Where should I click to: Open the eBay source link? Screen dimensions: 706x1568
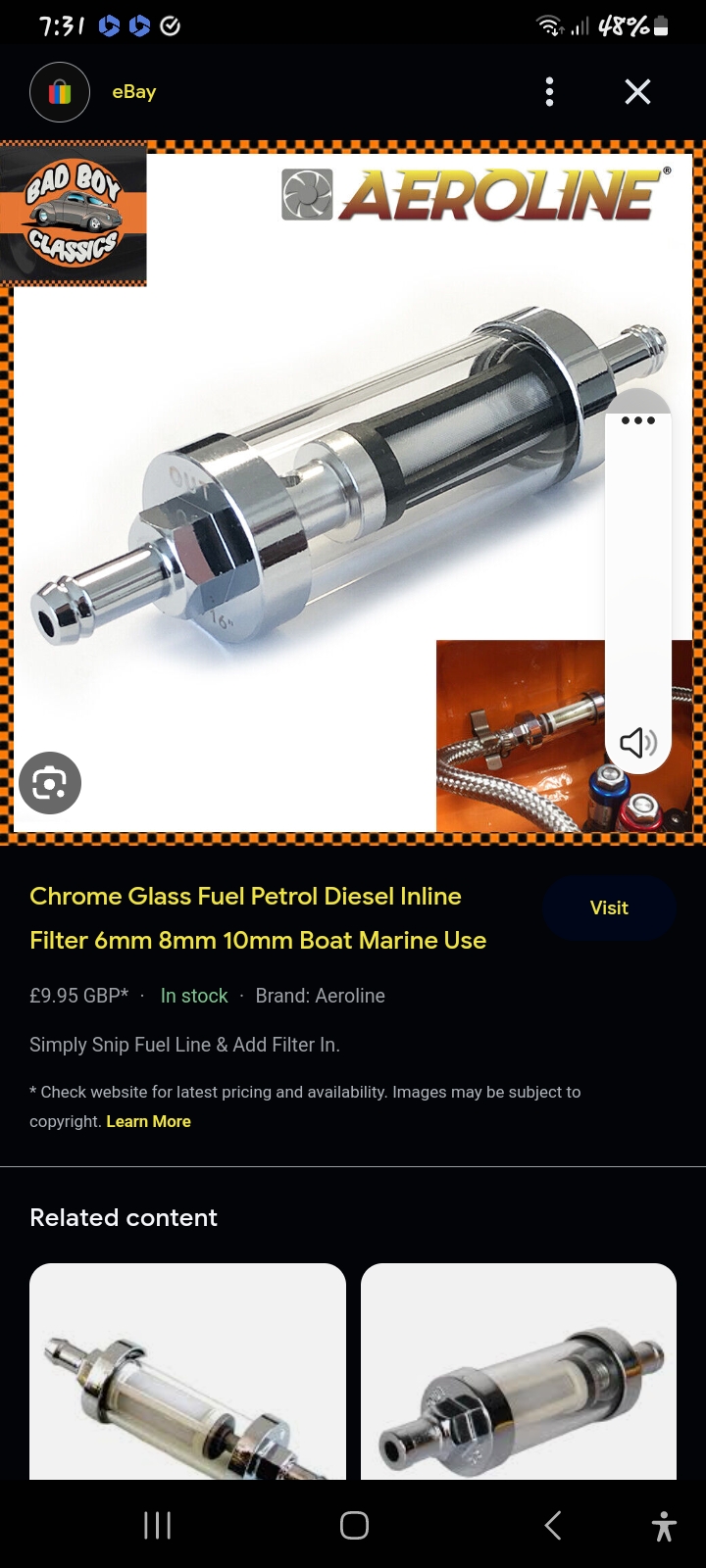tap(133, 92)
